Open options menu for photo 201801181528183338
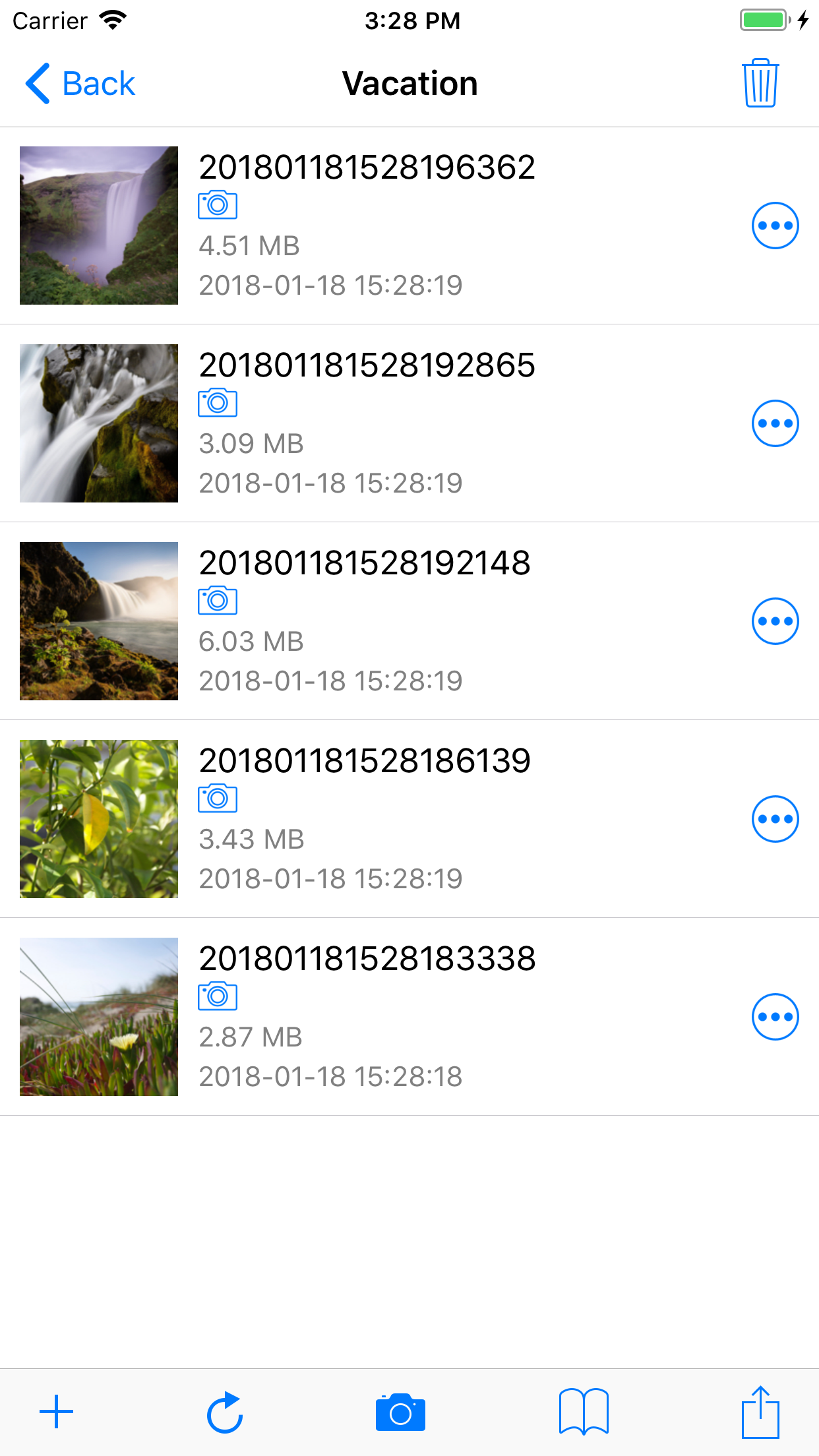 775,1017
